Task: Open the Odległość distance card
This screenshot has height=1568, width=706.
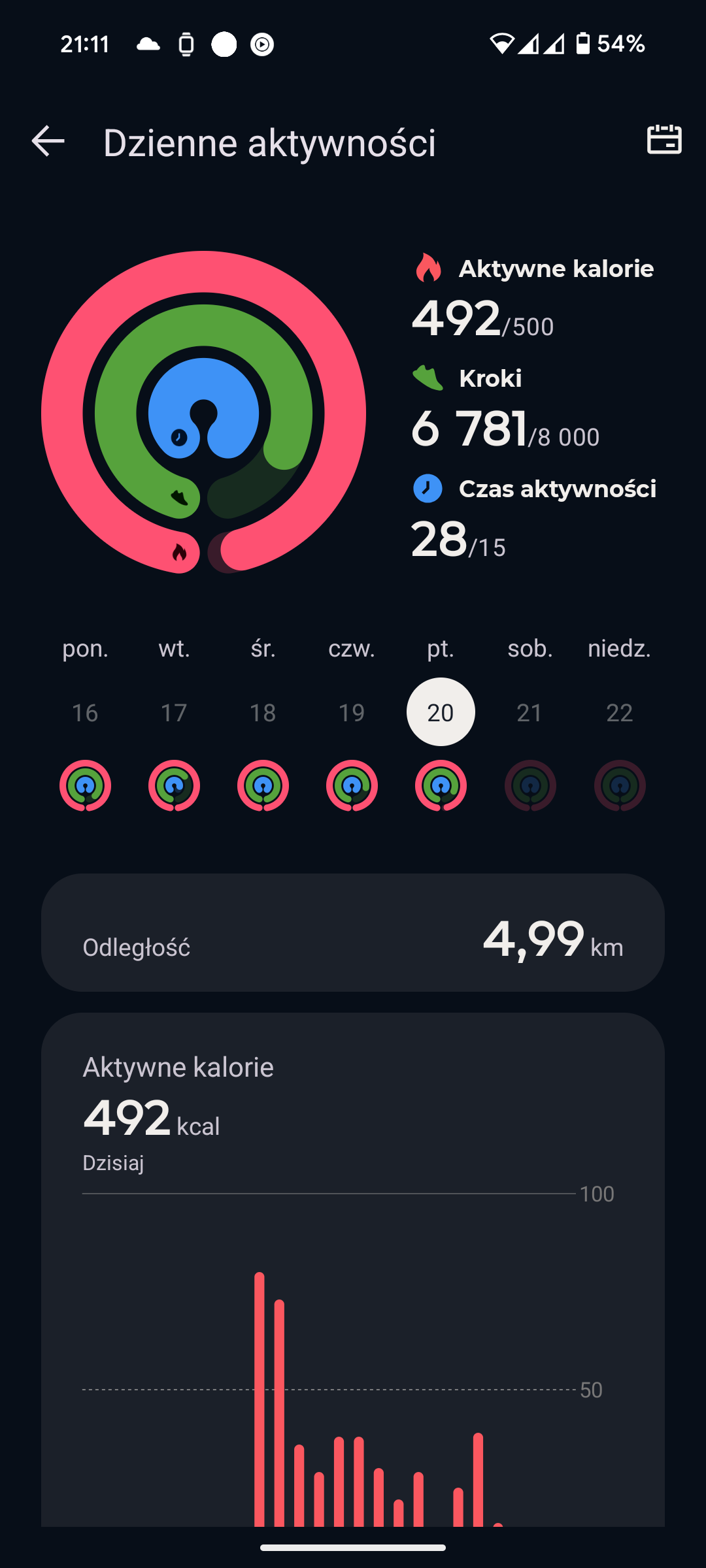Action: [353, 932]
